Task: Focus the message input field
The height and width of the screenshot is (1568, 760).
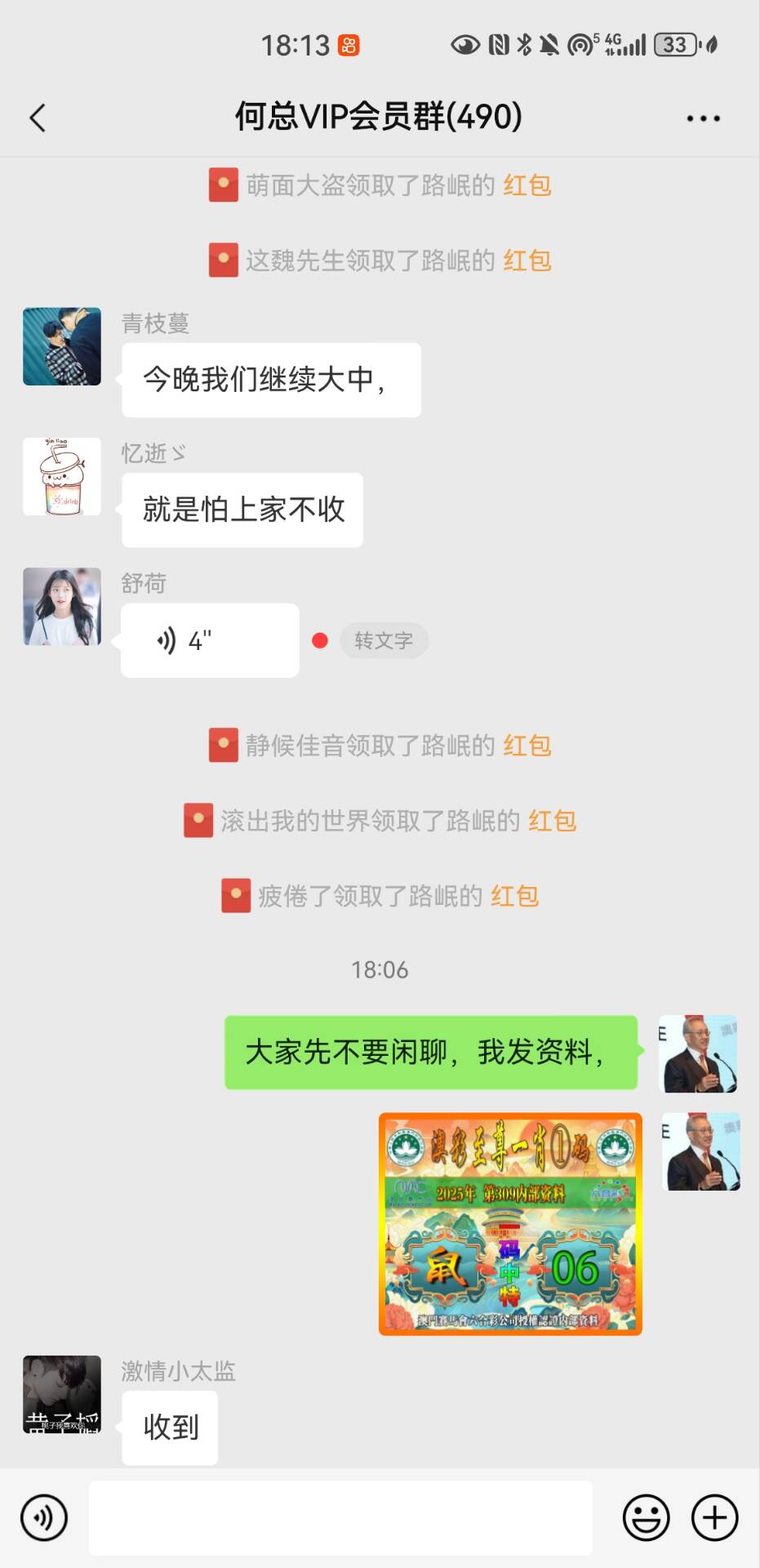Action: click(x=340, y=1518)
